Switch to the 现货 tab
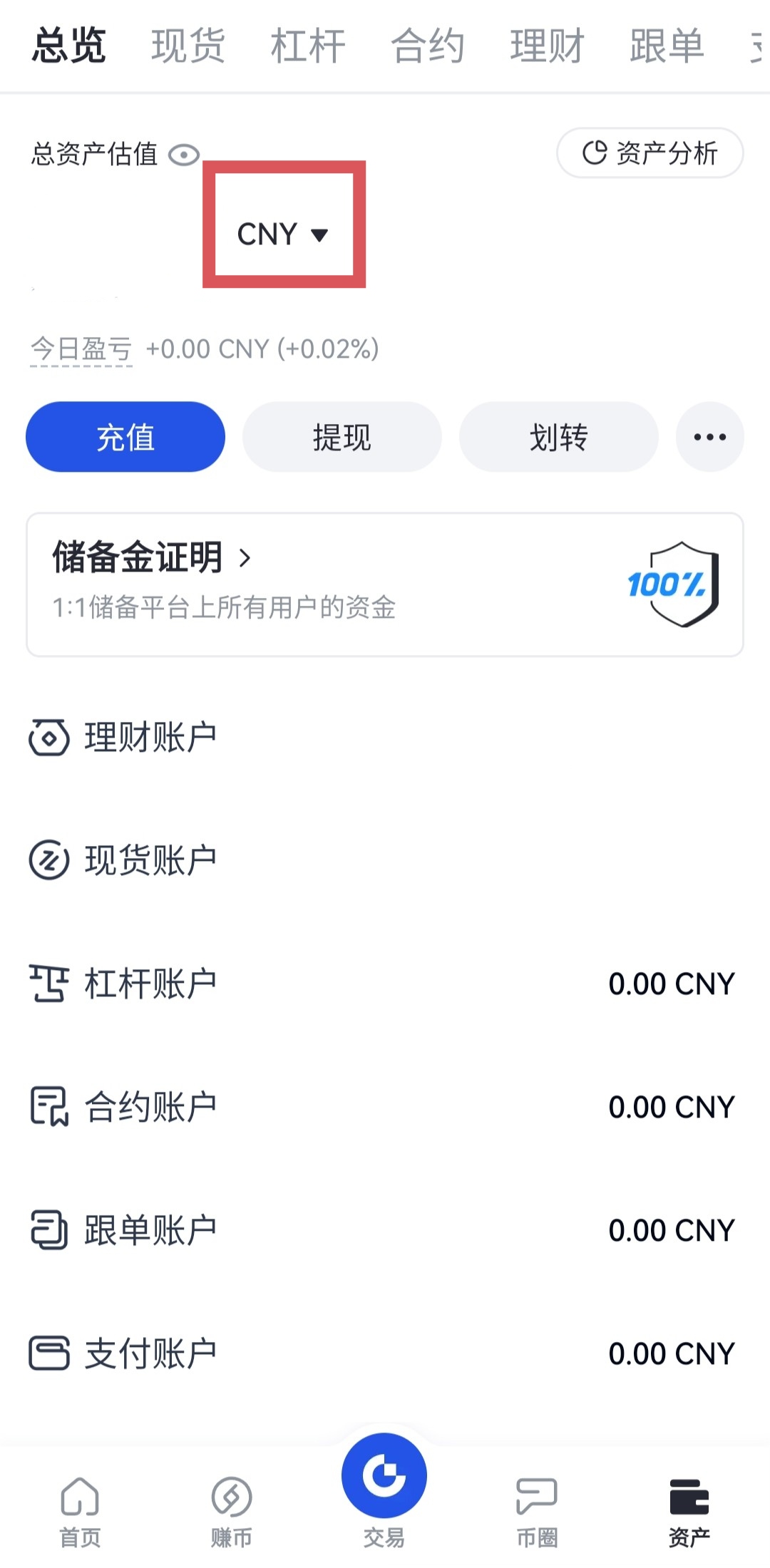Screen dimensions: 770x1568 click(188, 46)
